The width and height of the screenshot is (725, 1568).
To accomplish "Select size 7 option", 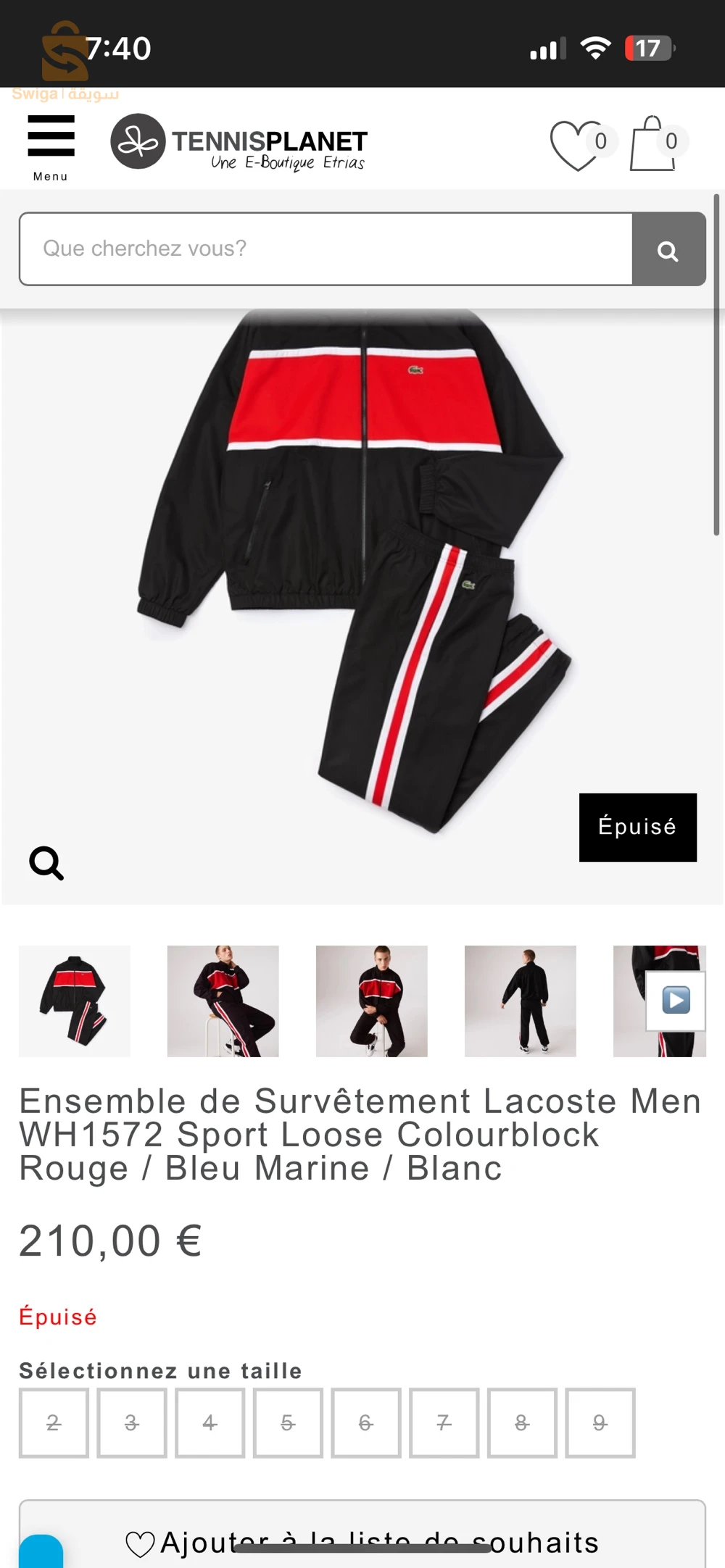I will (444, 1421).
